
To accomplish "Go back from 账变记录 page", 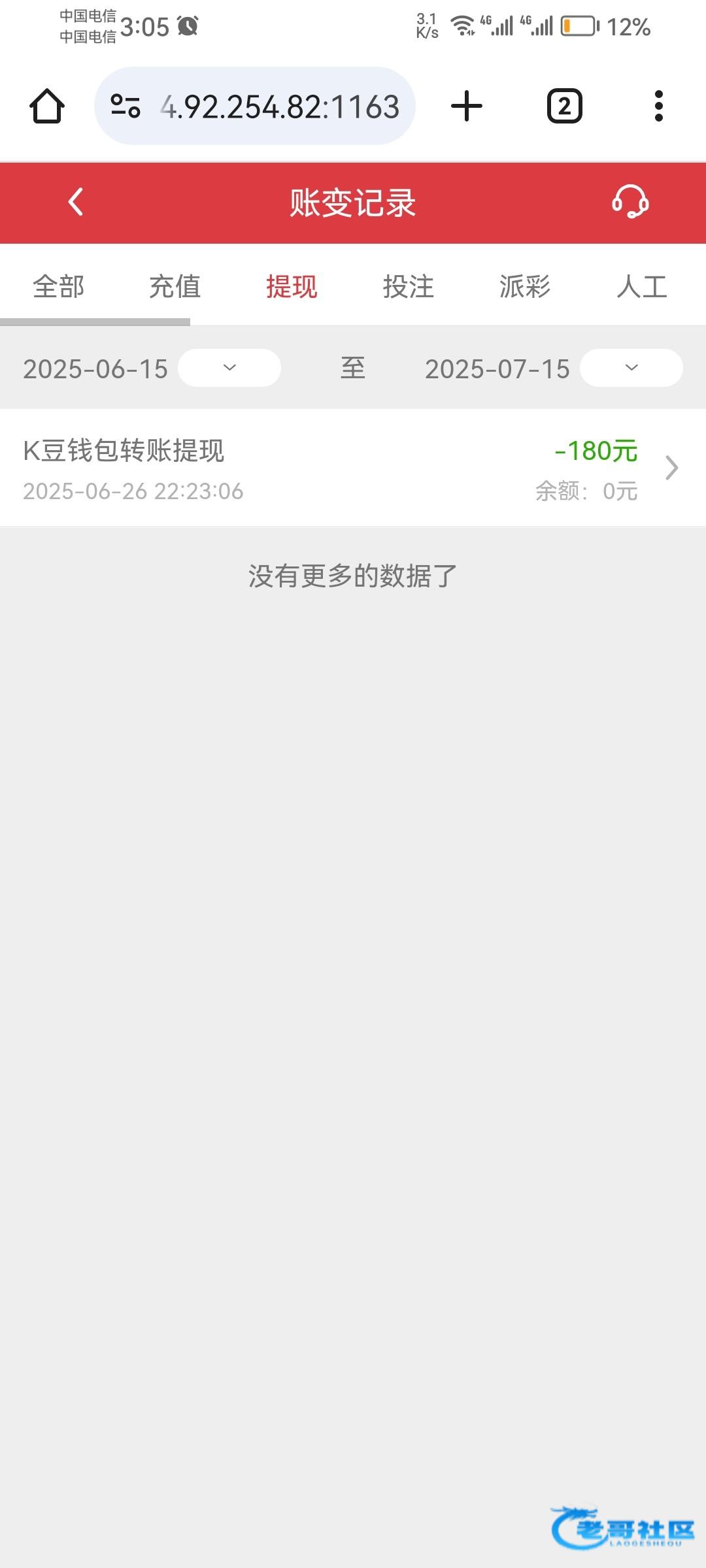I will coord(76,202).
